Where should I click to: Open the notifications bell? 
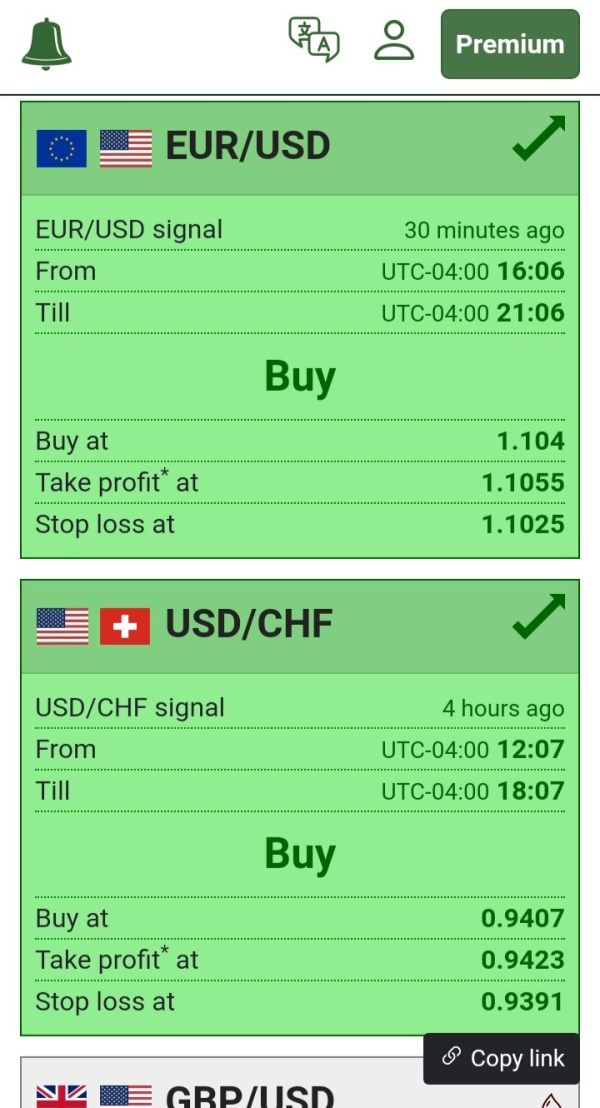pos(47,44)
